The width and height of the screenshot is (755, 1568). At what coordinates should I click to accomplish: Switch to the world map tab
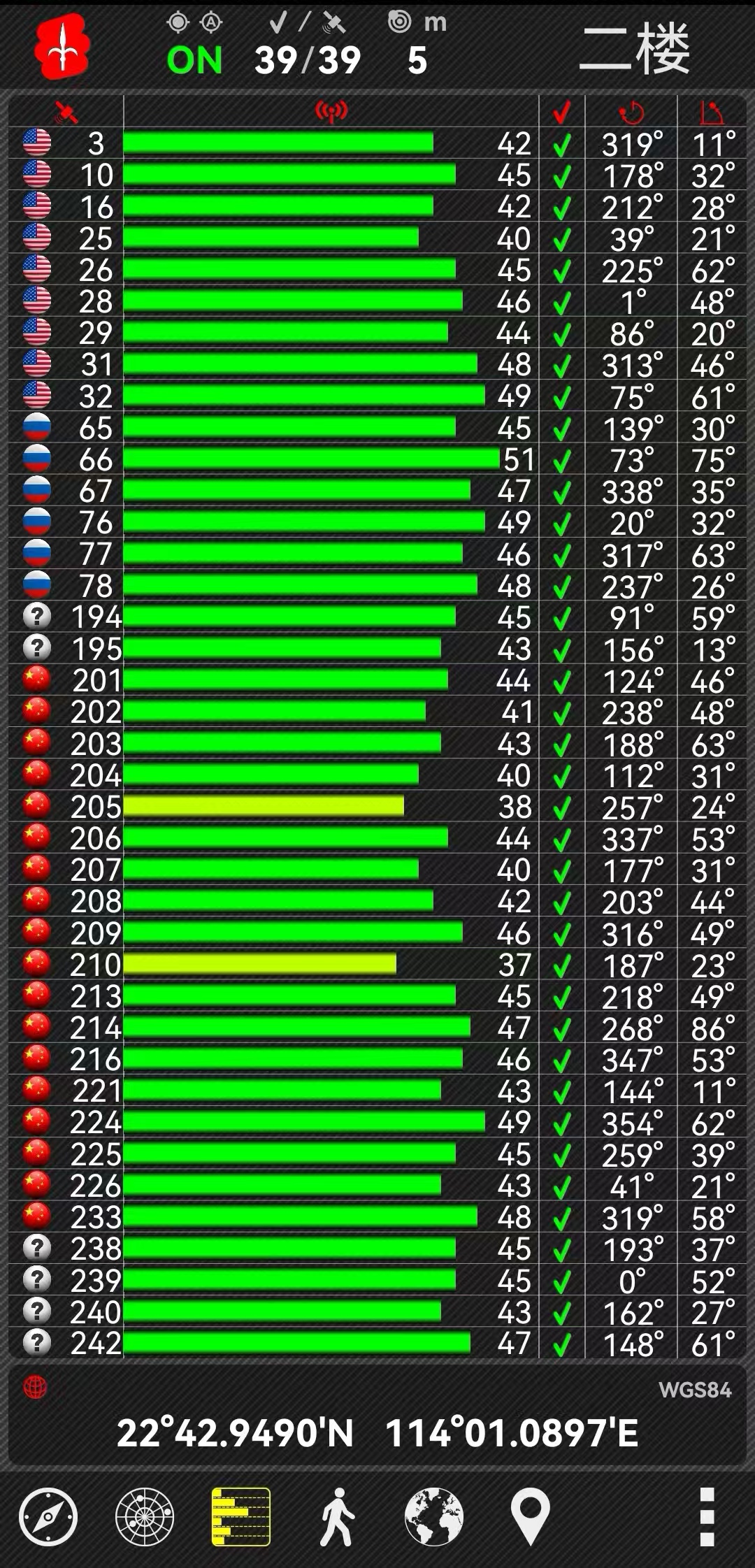click(433, 1516)
